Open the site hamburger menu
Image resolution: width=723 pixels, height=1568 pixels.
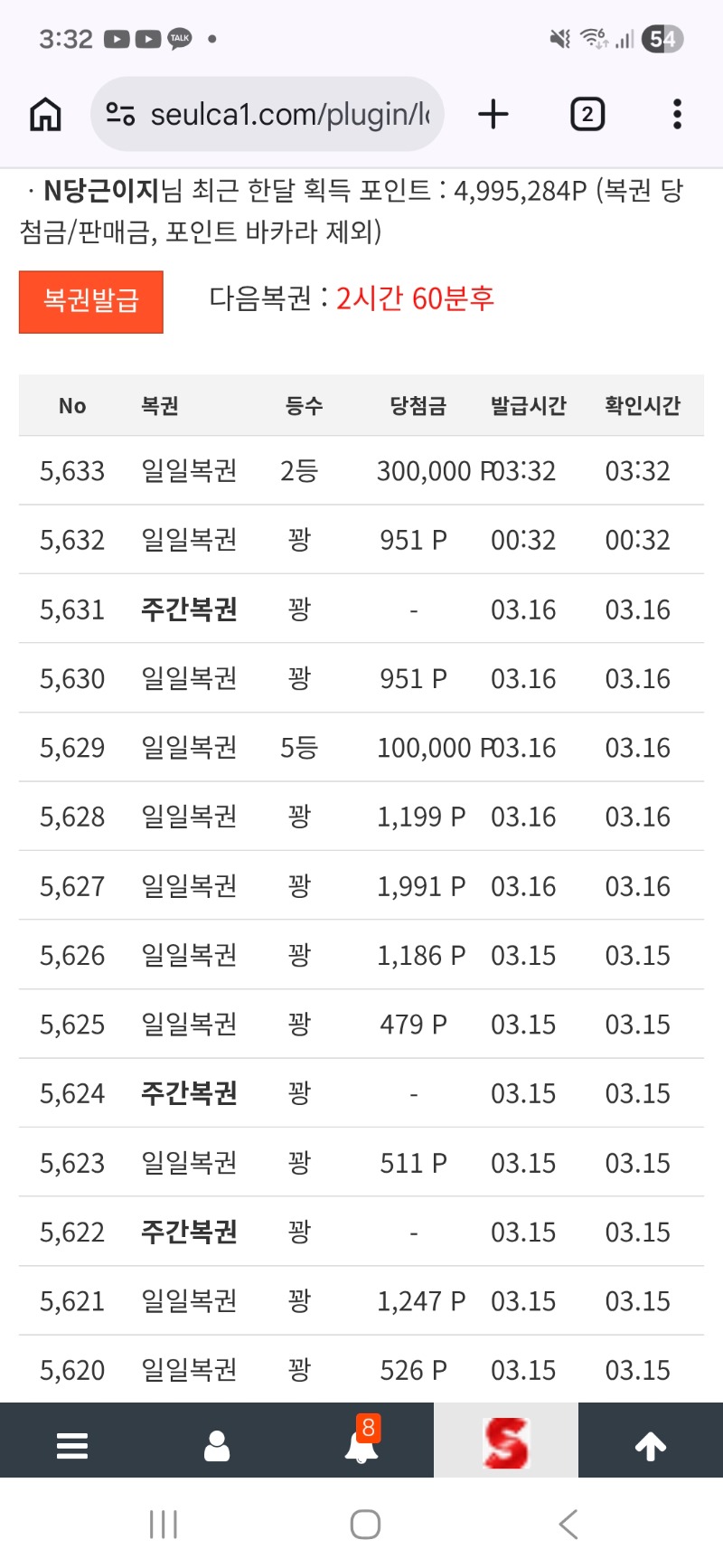click(72, 1445)
